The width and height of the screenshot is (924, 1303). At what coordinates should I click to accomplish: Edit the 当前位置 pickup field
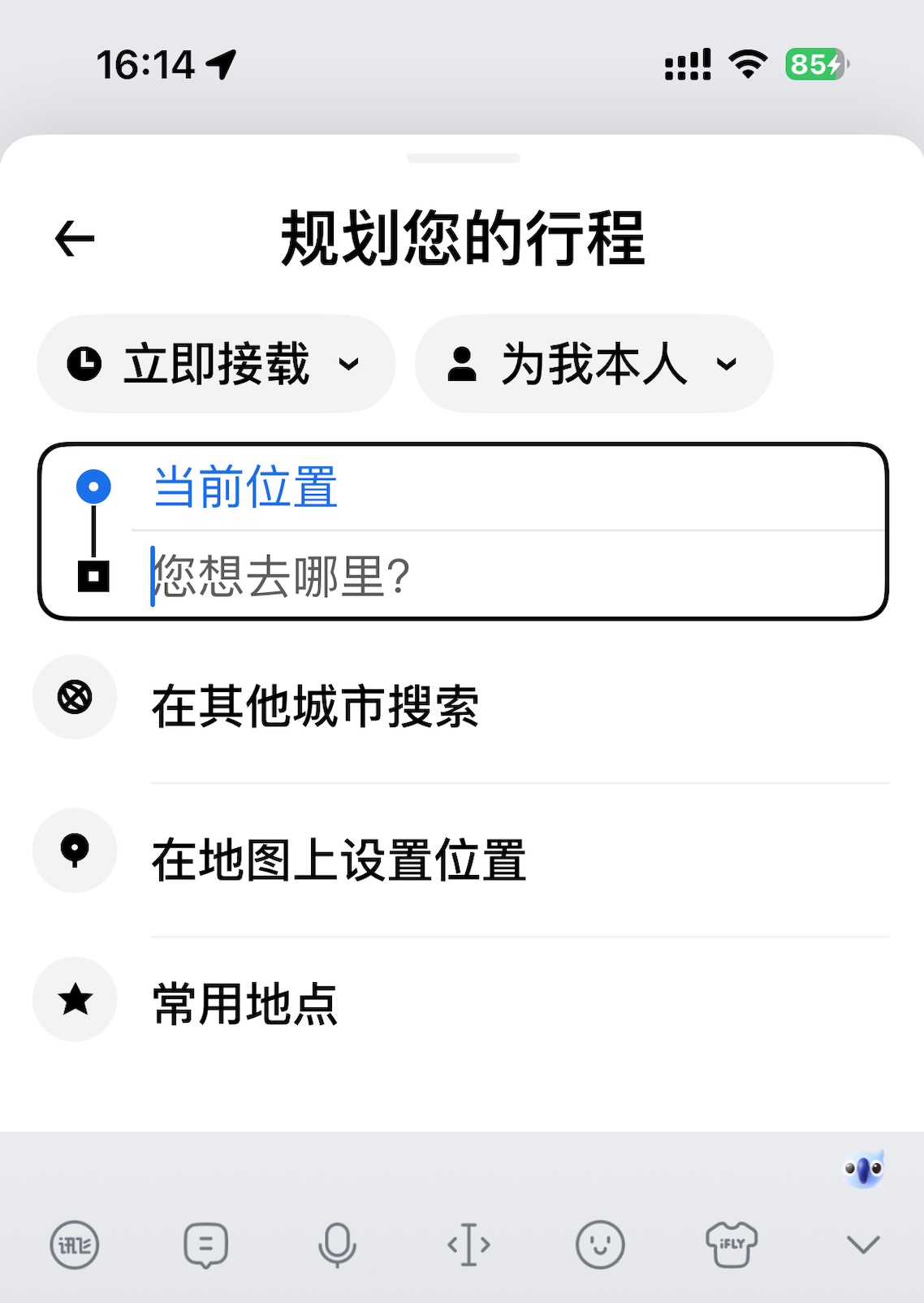point(487,488)
